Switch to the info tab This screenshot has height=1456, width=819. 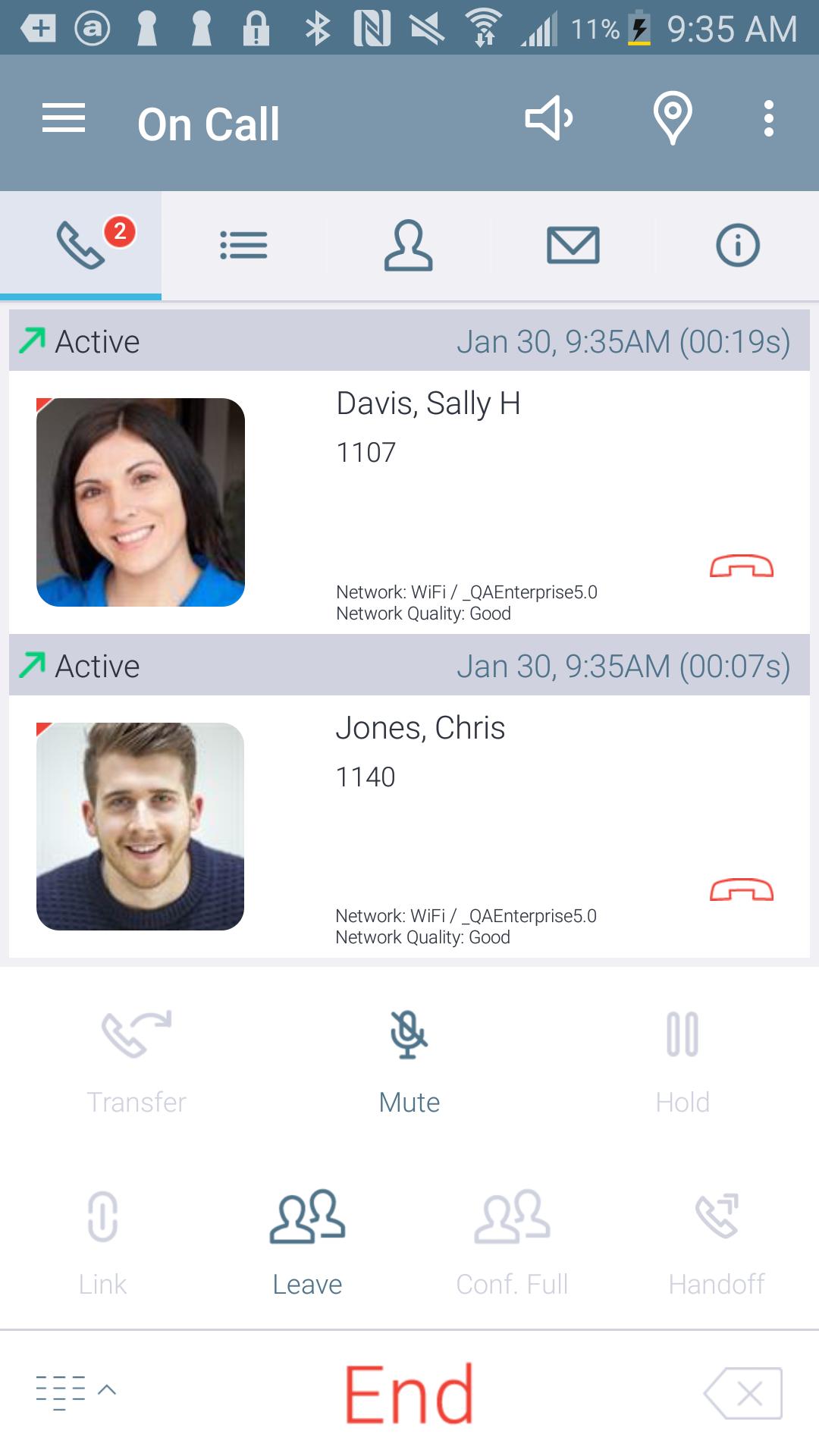737,245
